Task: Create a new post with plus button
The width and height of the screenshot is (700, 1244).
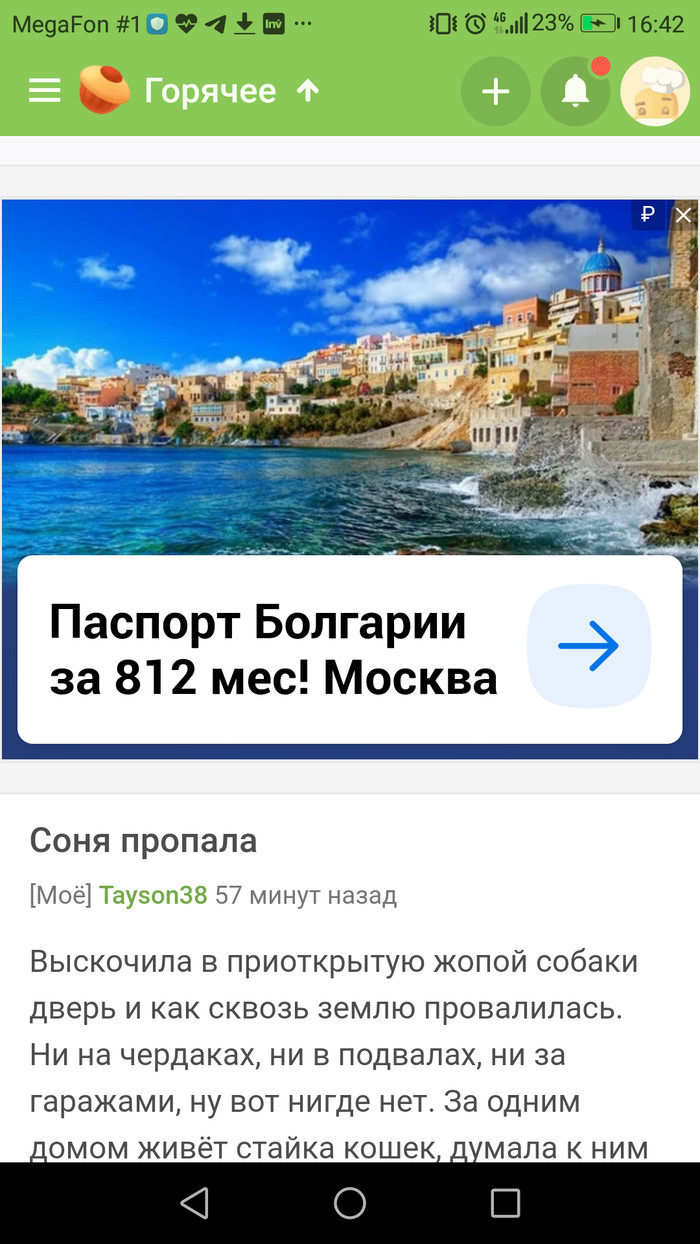Action: click(x=495, y=92)
